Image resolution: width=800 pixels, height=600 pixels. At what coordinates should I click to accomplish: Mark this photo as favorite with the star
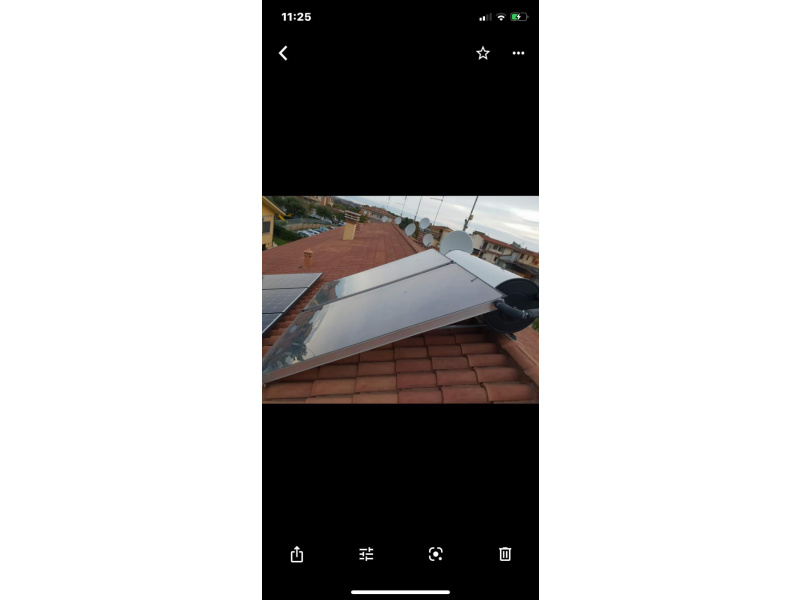pos(483,53)
